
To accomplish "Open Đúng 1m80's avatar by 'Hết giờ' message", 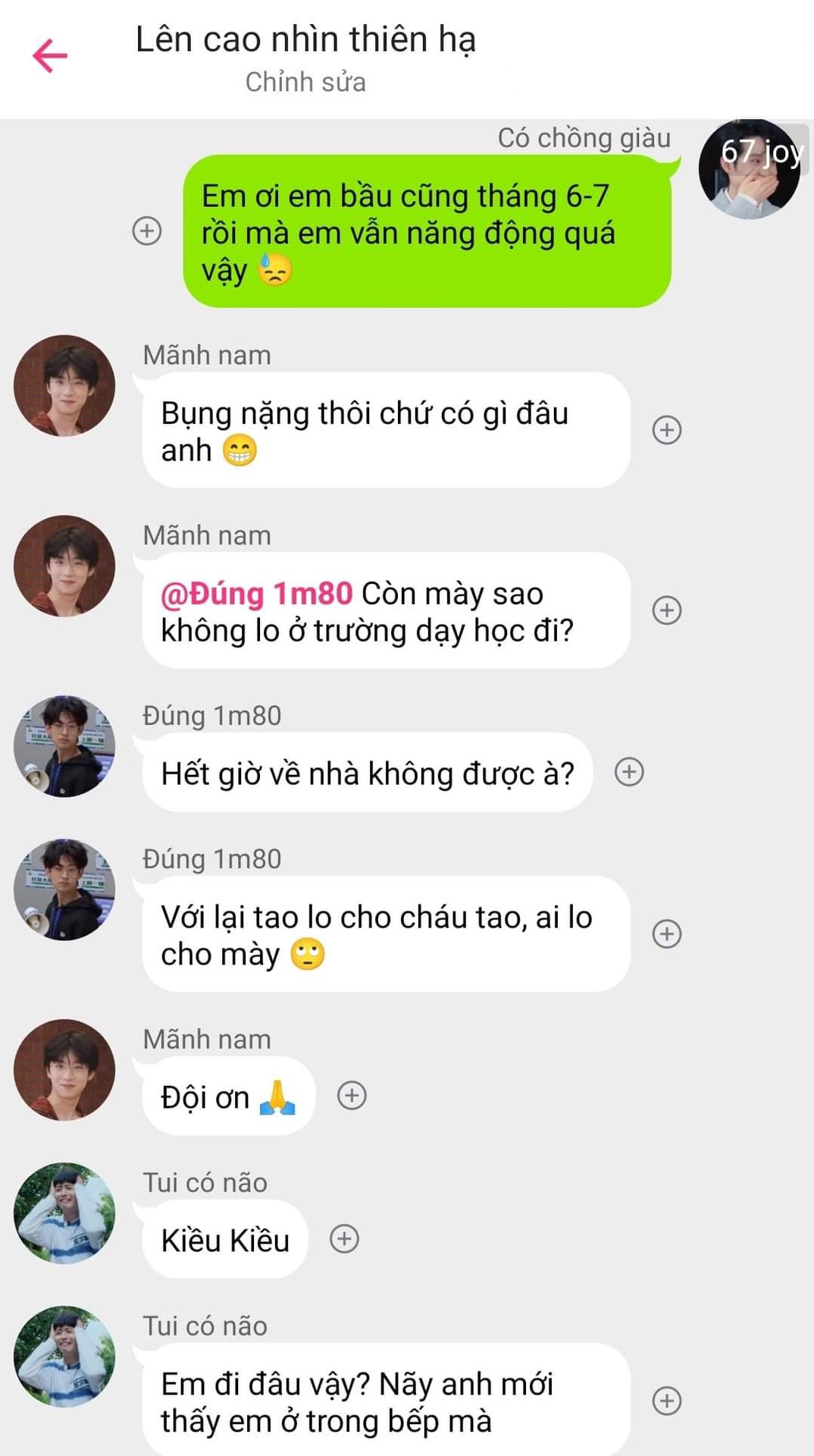I will pos(64,746).
